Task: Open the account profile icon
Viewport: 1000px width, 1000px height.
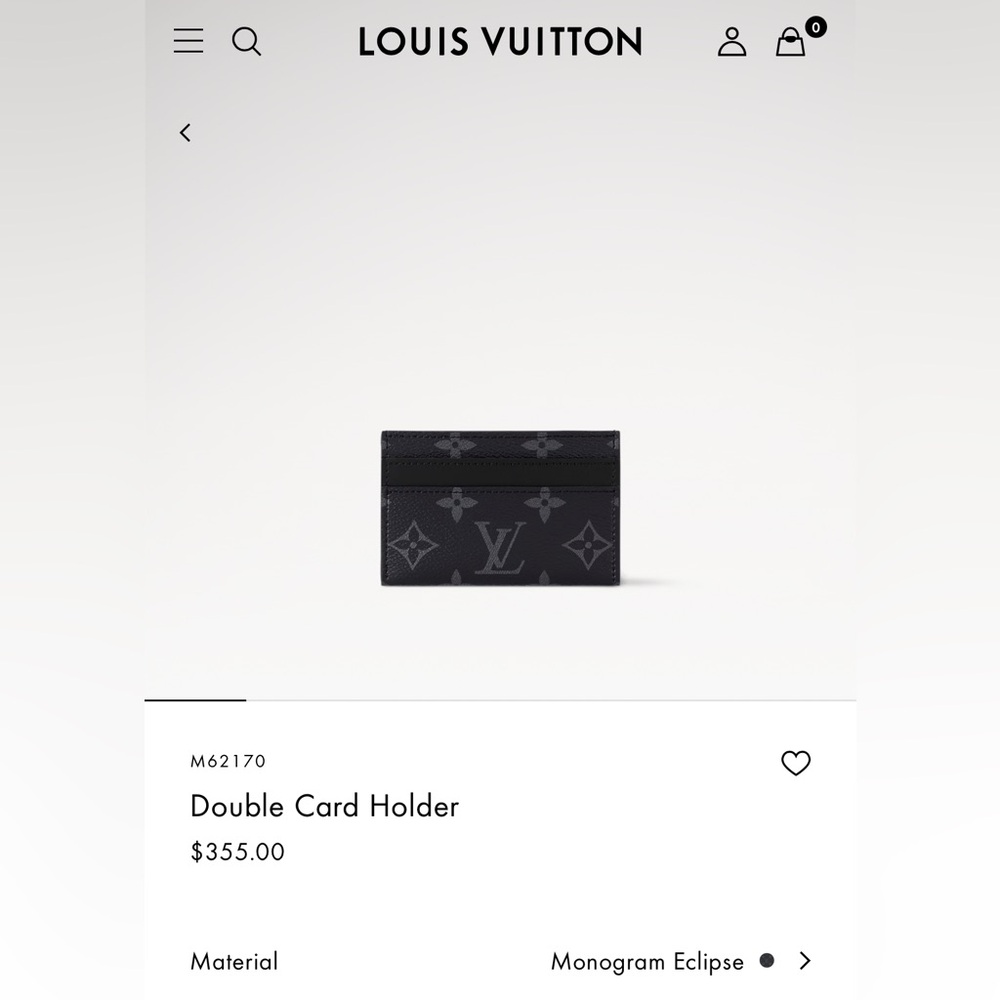Action: coord(732,41)
